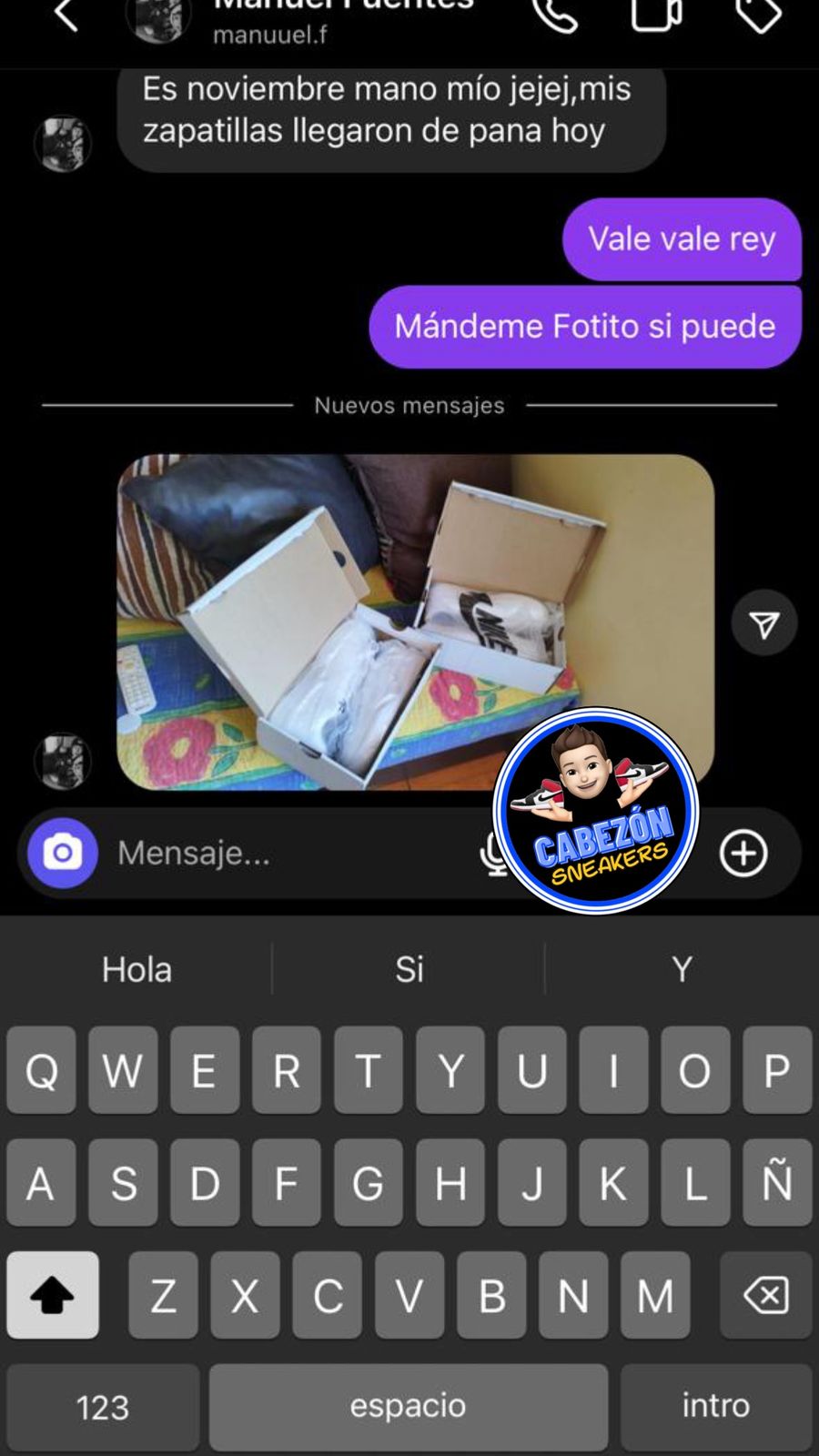819x1456 pixels.
Task: Switch the keyboard to 123 numbers
Action: tap(102, 1407)
